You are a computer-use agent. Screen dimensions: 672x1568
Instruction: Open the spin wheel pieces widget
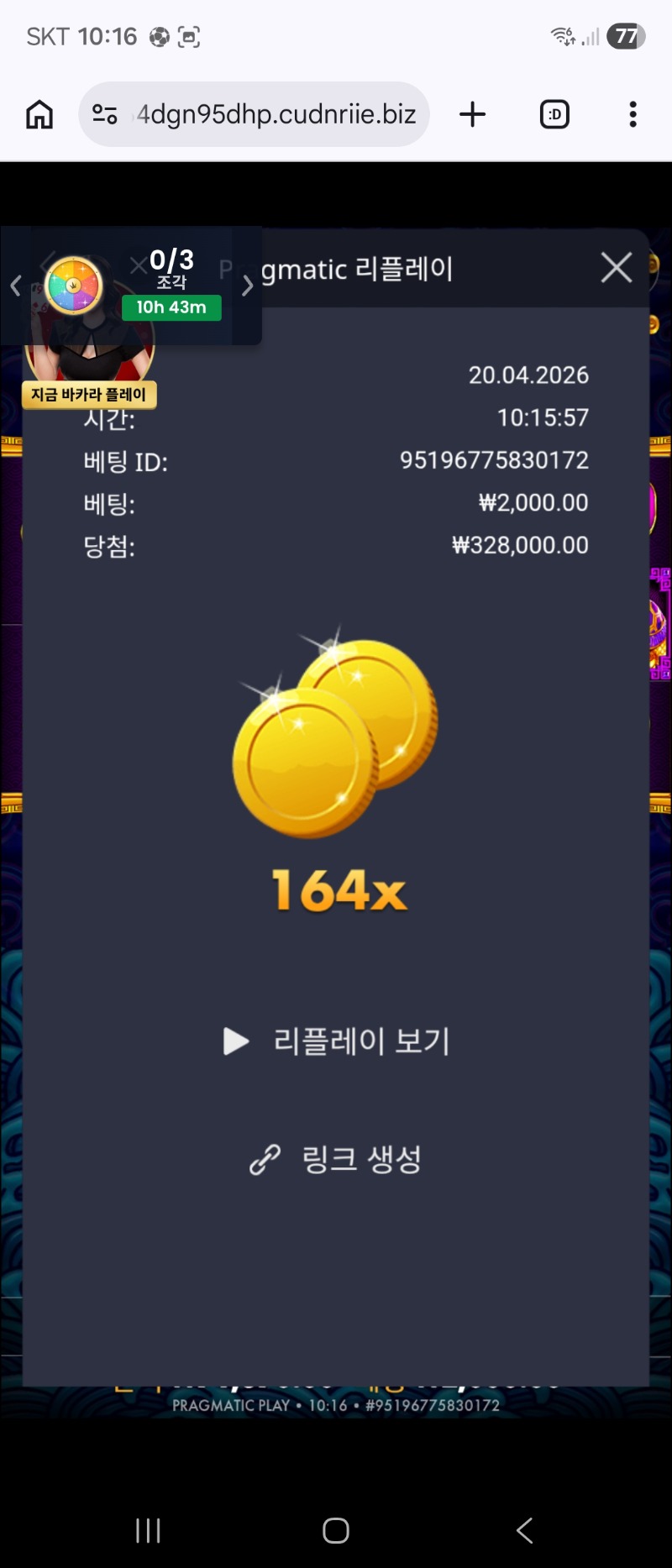(74, 286)
